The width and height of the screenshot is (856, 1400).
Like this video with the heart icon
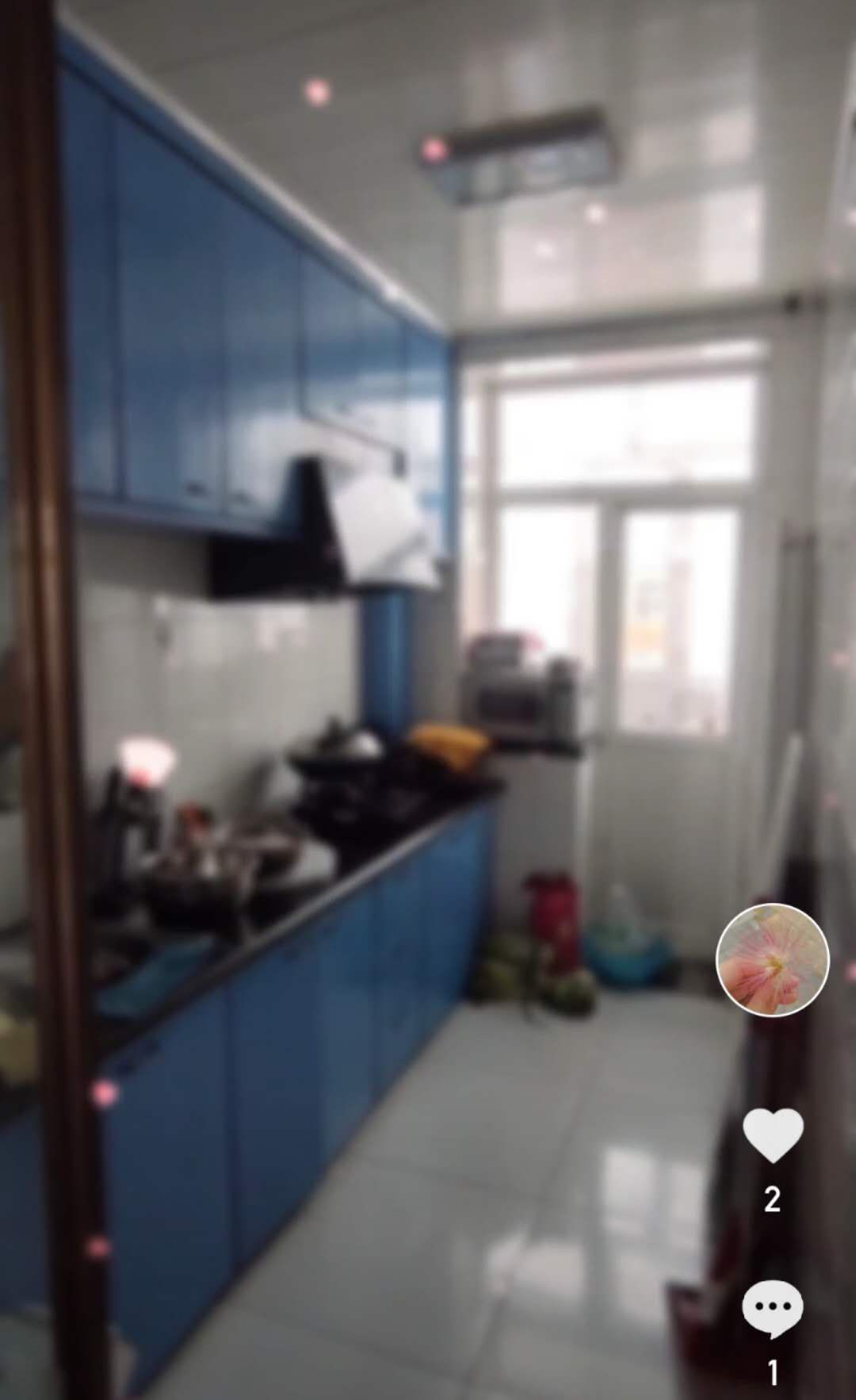tap(773, 1134)
